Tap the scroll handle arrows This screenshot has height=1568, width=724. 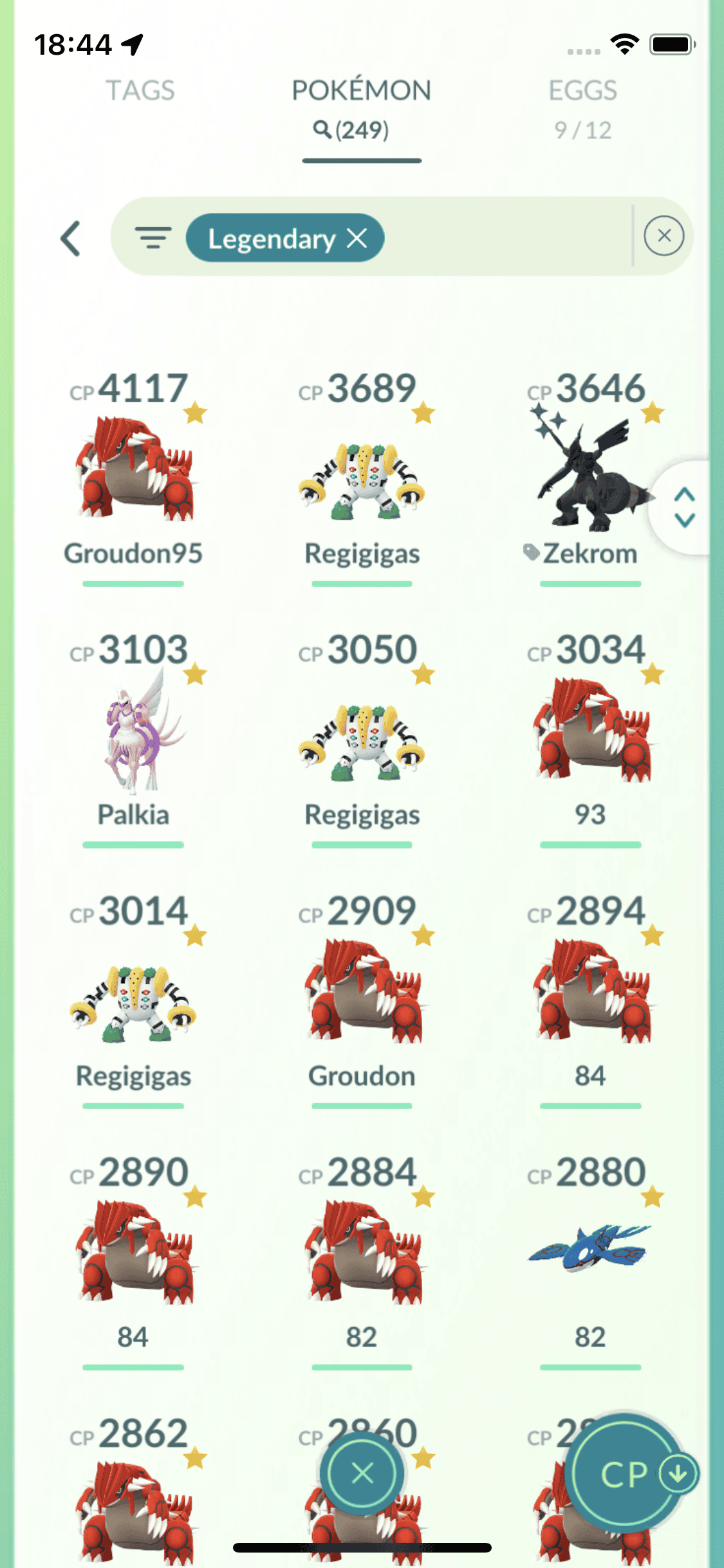point(684,507)
